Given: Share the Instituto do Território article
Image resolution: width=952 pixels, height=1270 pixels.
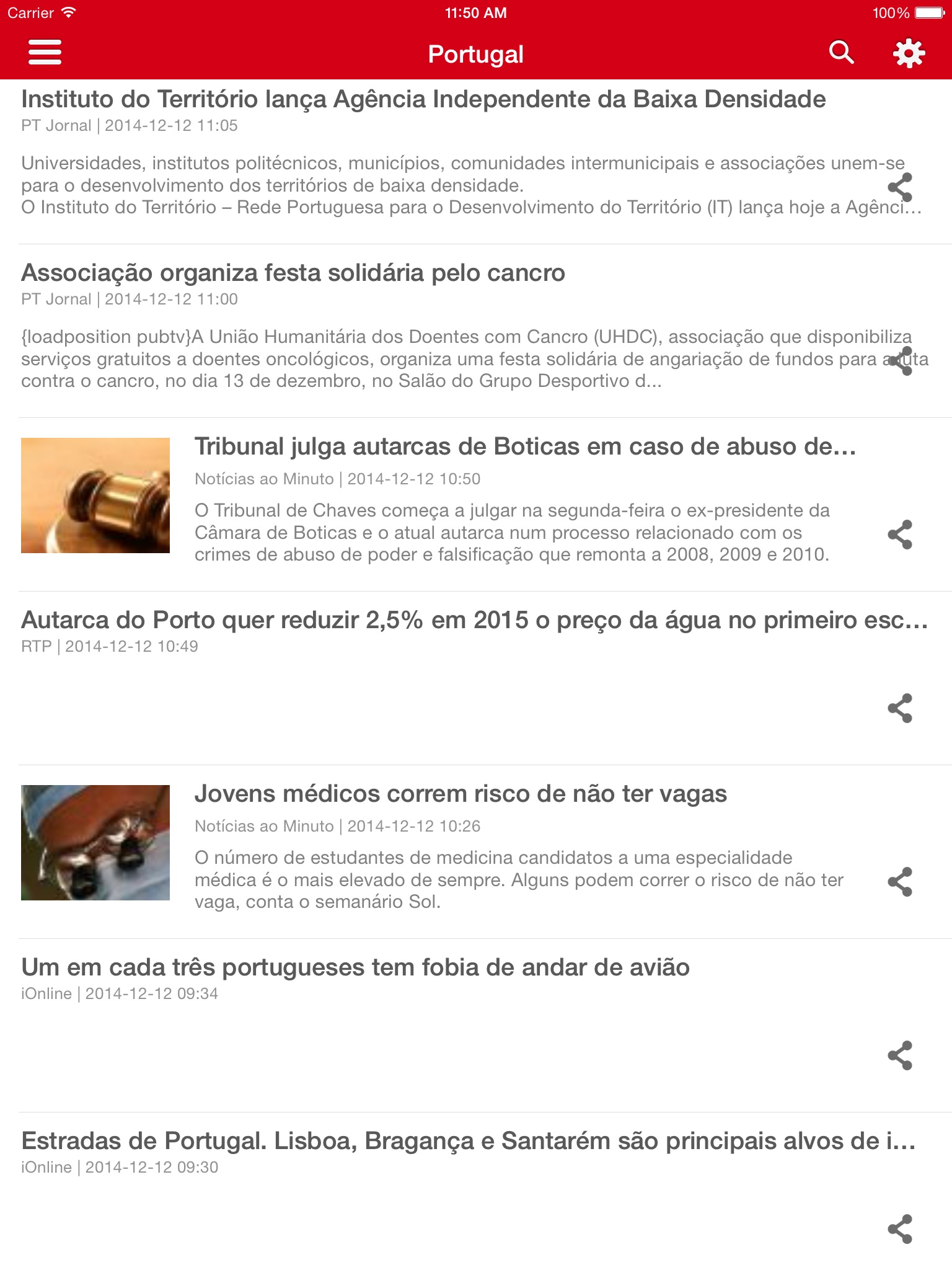Looking at the screenshot, I should tap(900, 187).
